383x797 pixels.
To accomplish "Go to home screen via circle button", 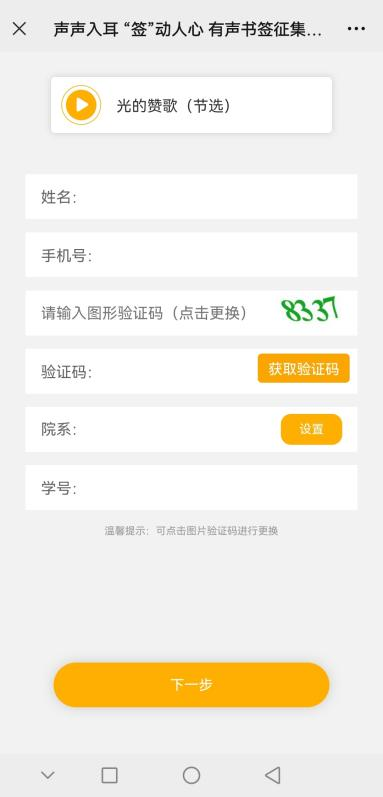I will (191, 775).
